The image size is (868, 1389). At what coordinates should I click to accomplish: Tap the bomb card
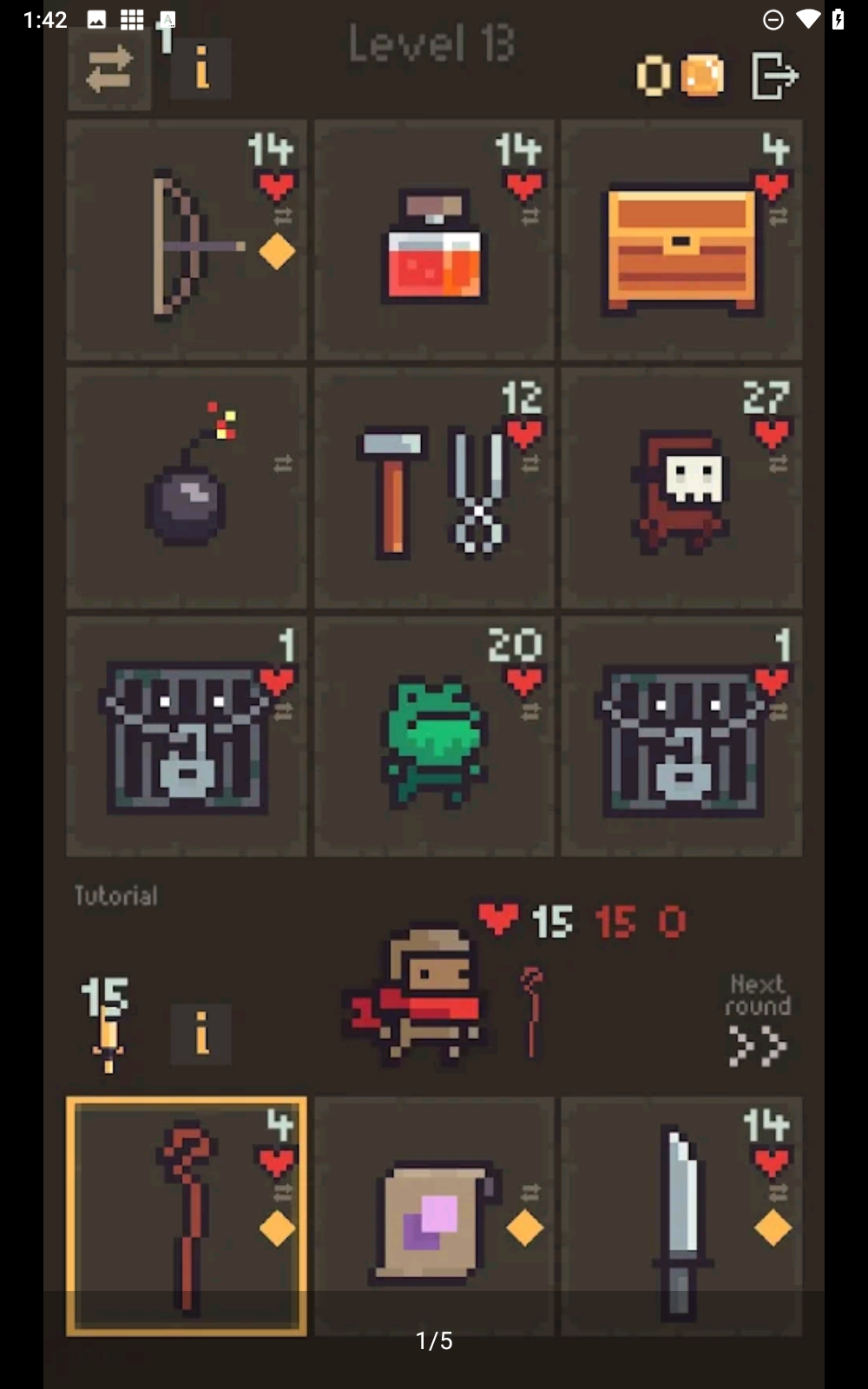[x=187, y=488]
